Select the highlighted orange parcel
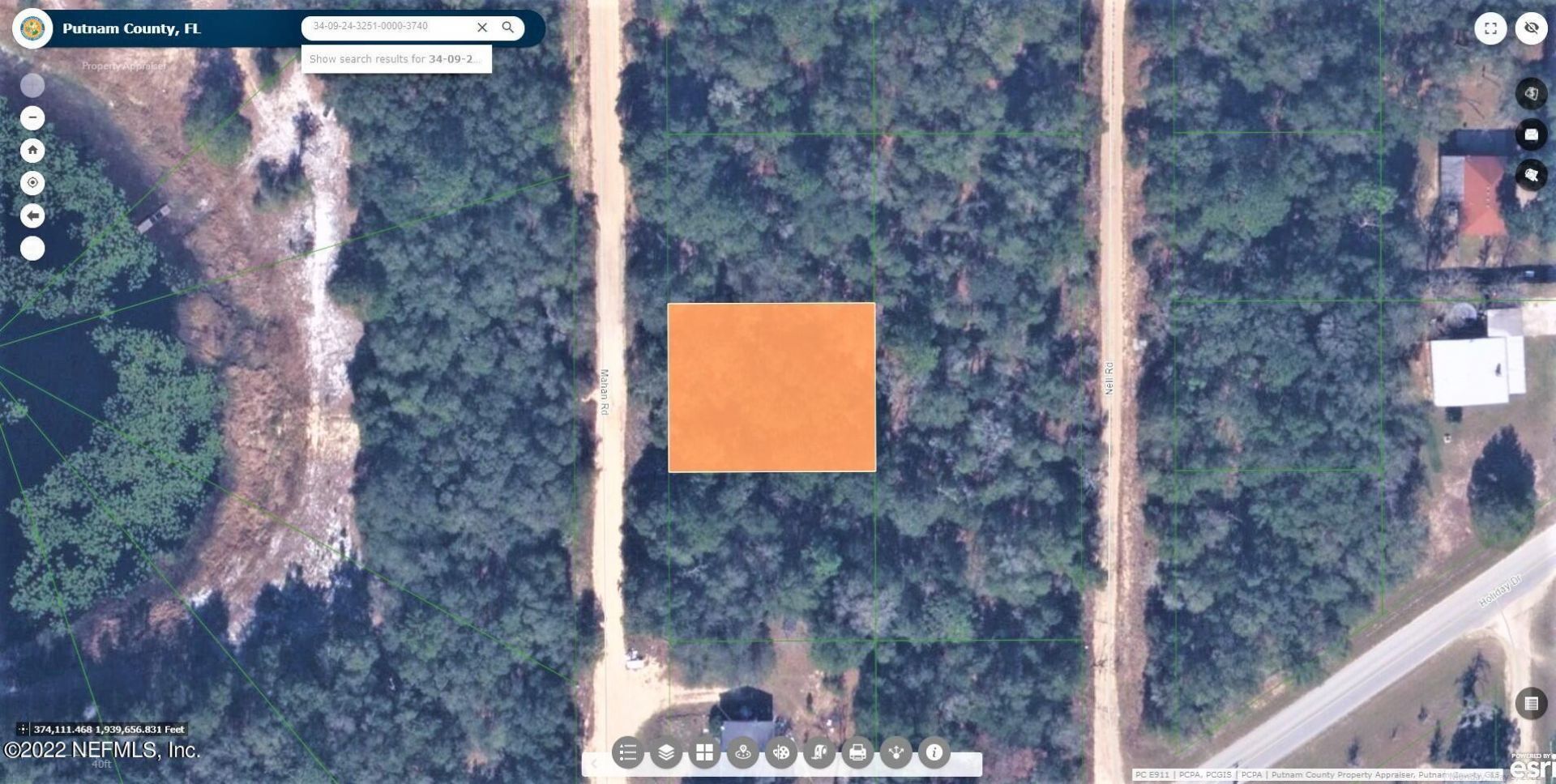 coord(772,387)
